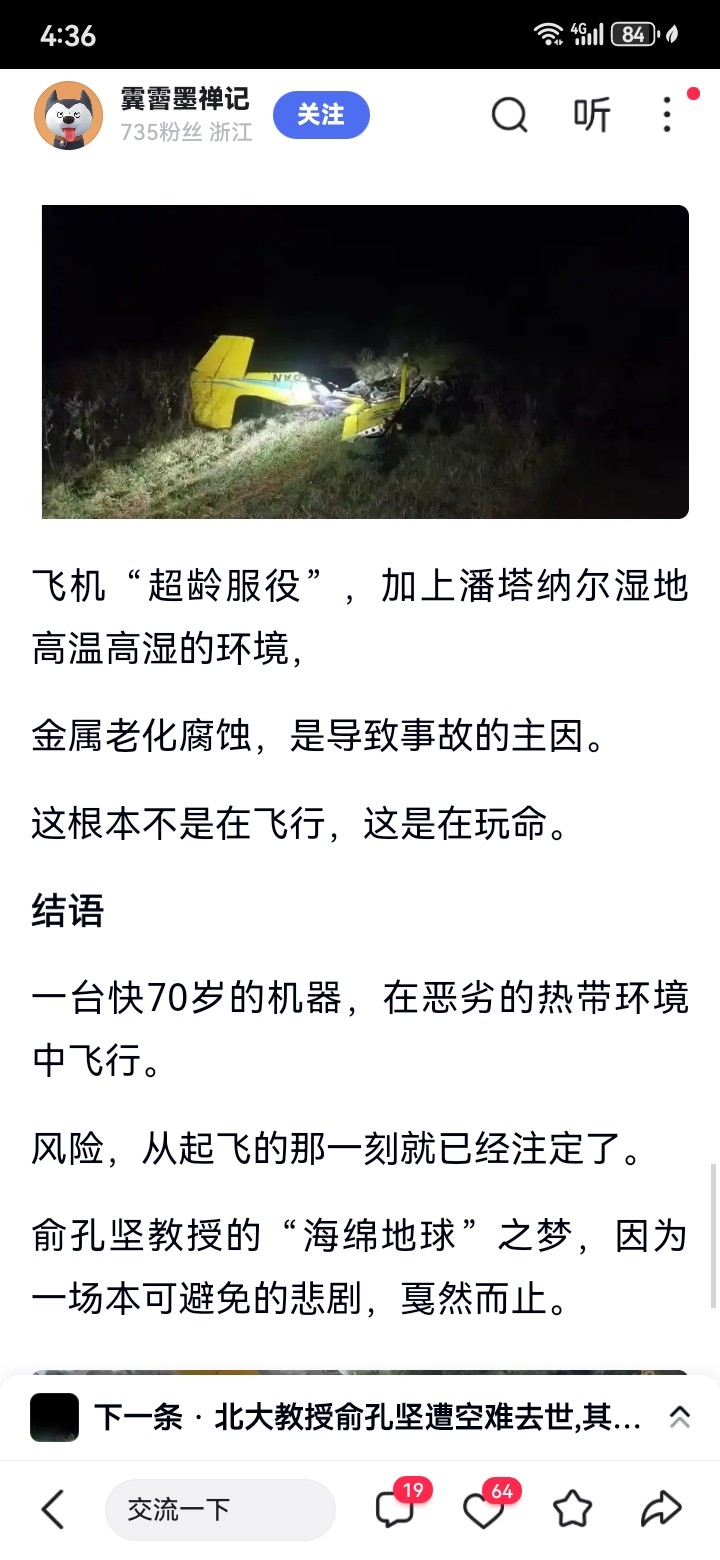
Task: Tap 交流一下 comment box
Action: coord(220,1509)
